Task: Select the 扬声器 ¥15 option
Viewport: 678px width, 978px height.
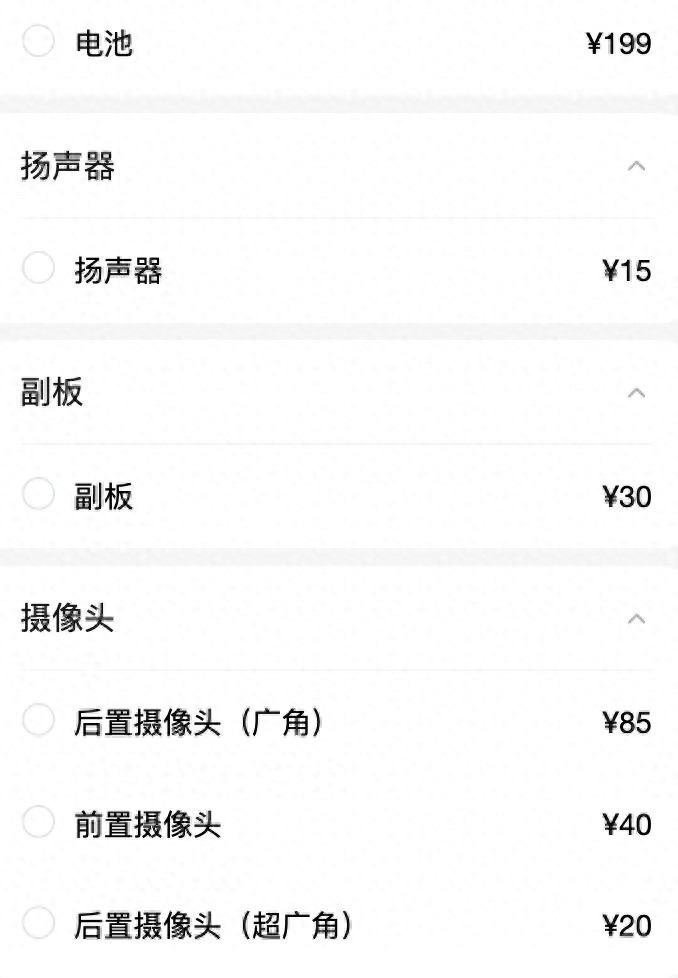Action: click(x=38, y=269)
